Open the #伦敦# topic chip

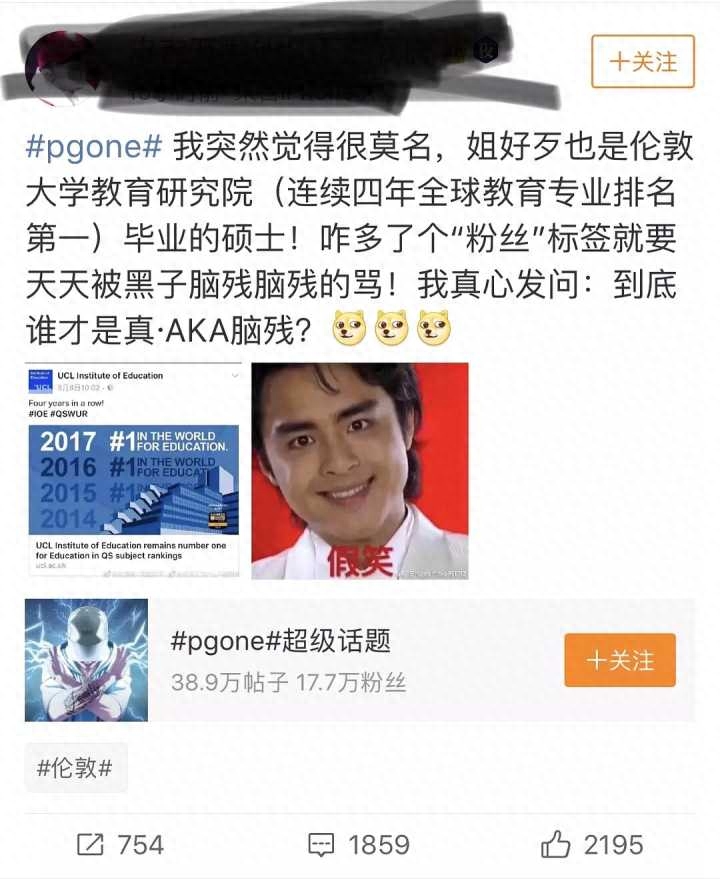pos(76,768)
